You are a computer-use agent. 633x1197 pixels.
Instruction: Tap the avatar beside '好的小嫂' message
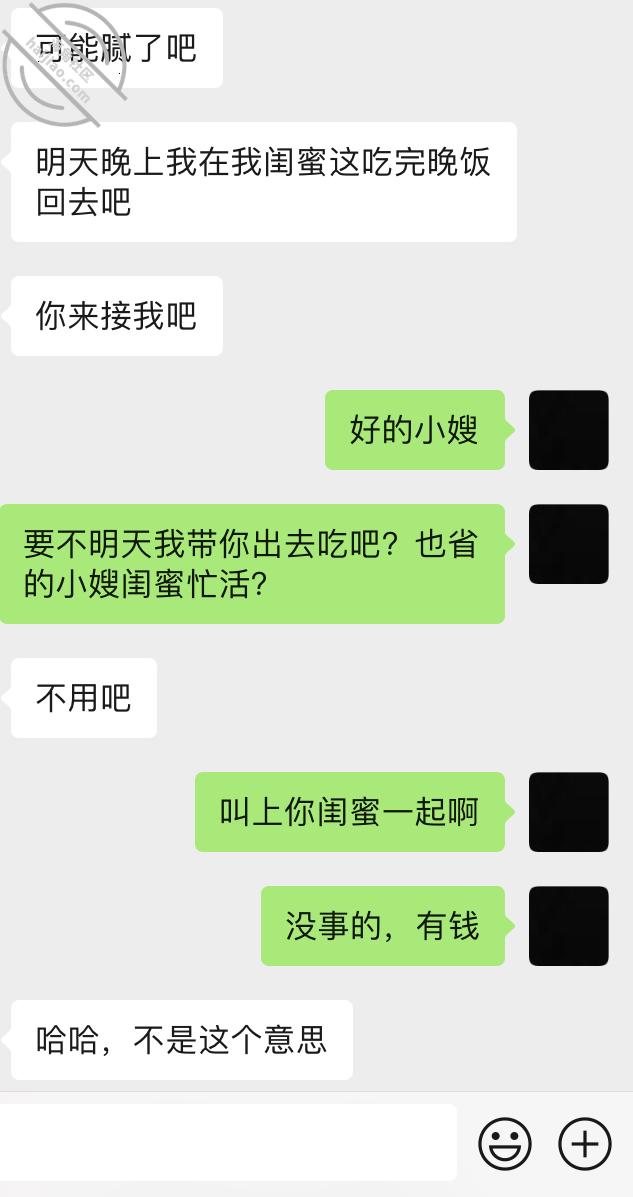tap(568, 430)
